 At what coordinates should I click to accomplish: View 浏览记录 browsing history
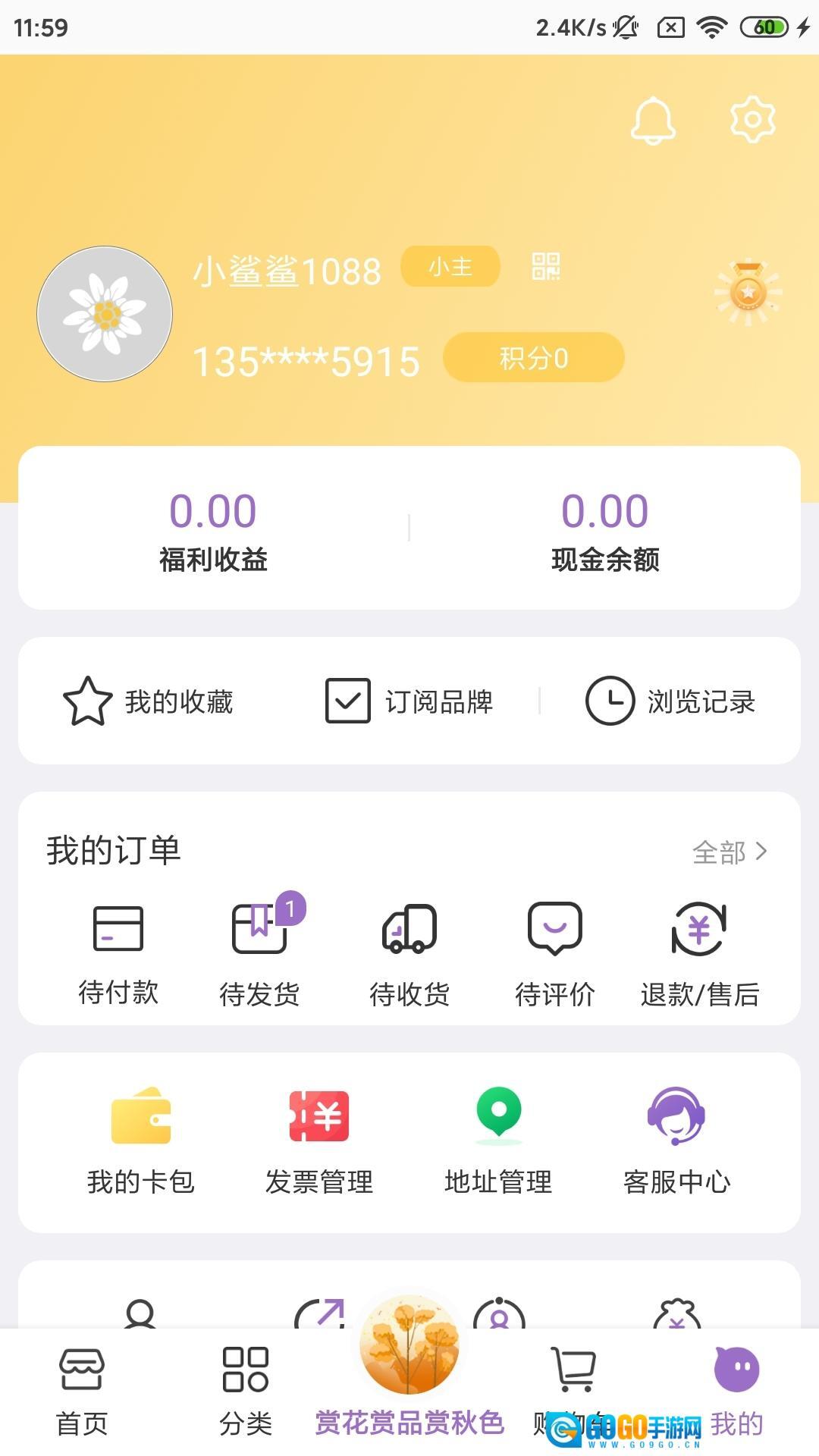[x=670, y=701]
